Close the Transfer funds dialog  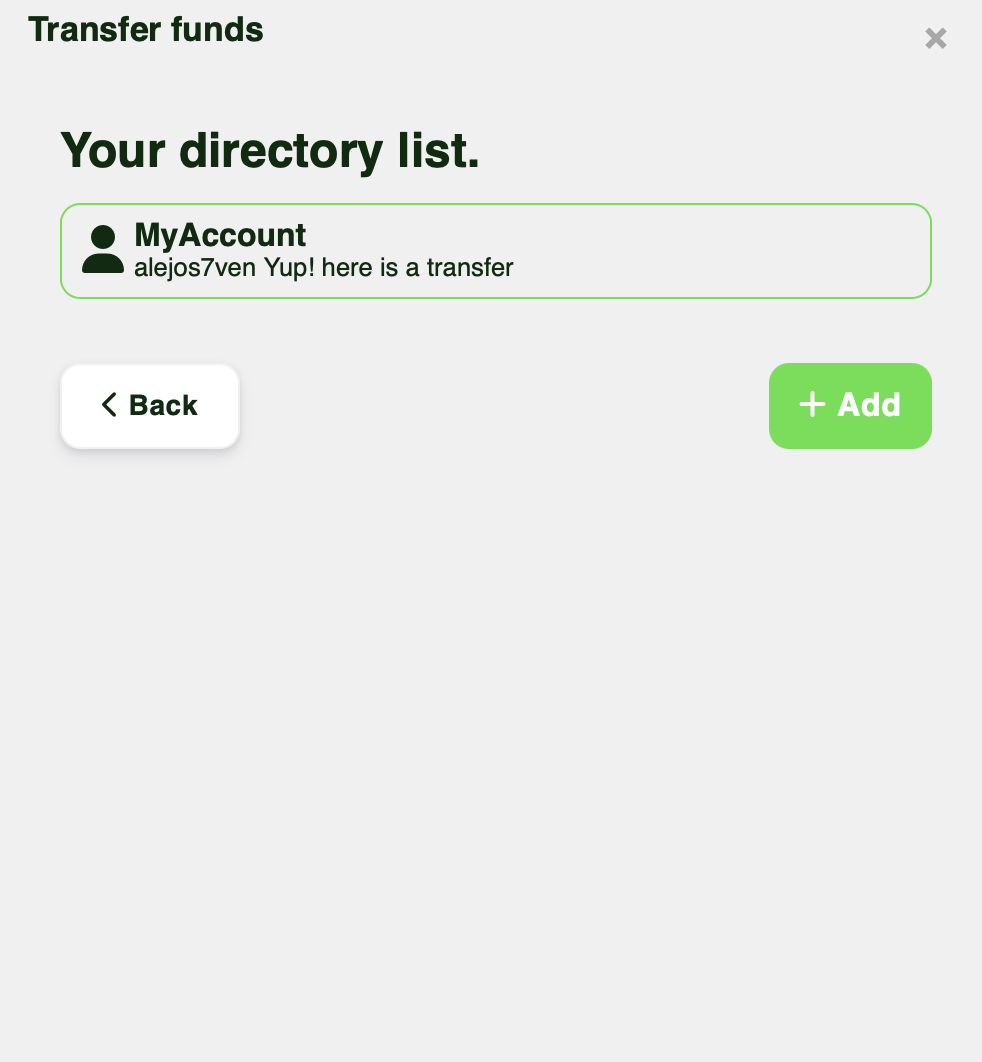click(x=935, y=39)
